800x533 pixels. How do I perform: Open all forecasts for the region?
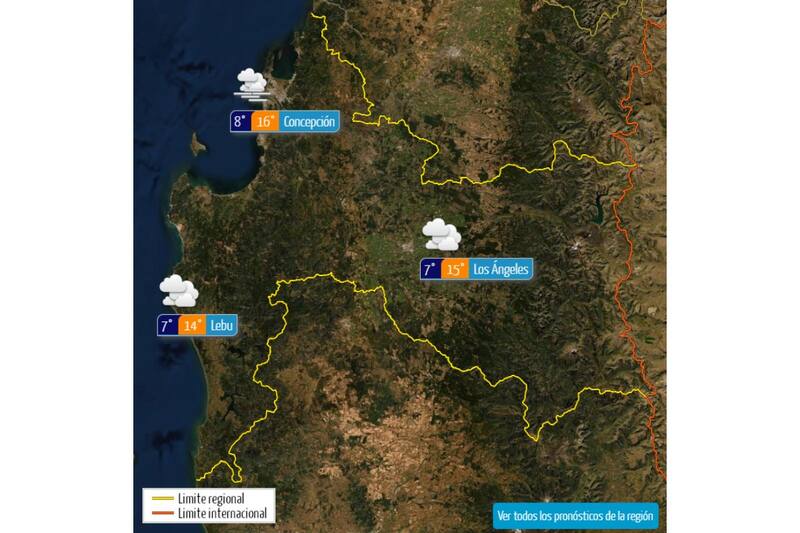tap(576, 516)
